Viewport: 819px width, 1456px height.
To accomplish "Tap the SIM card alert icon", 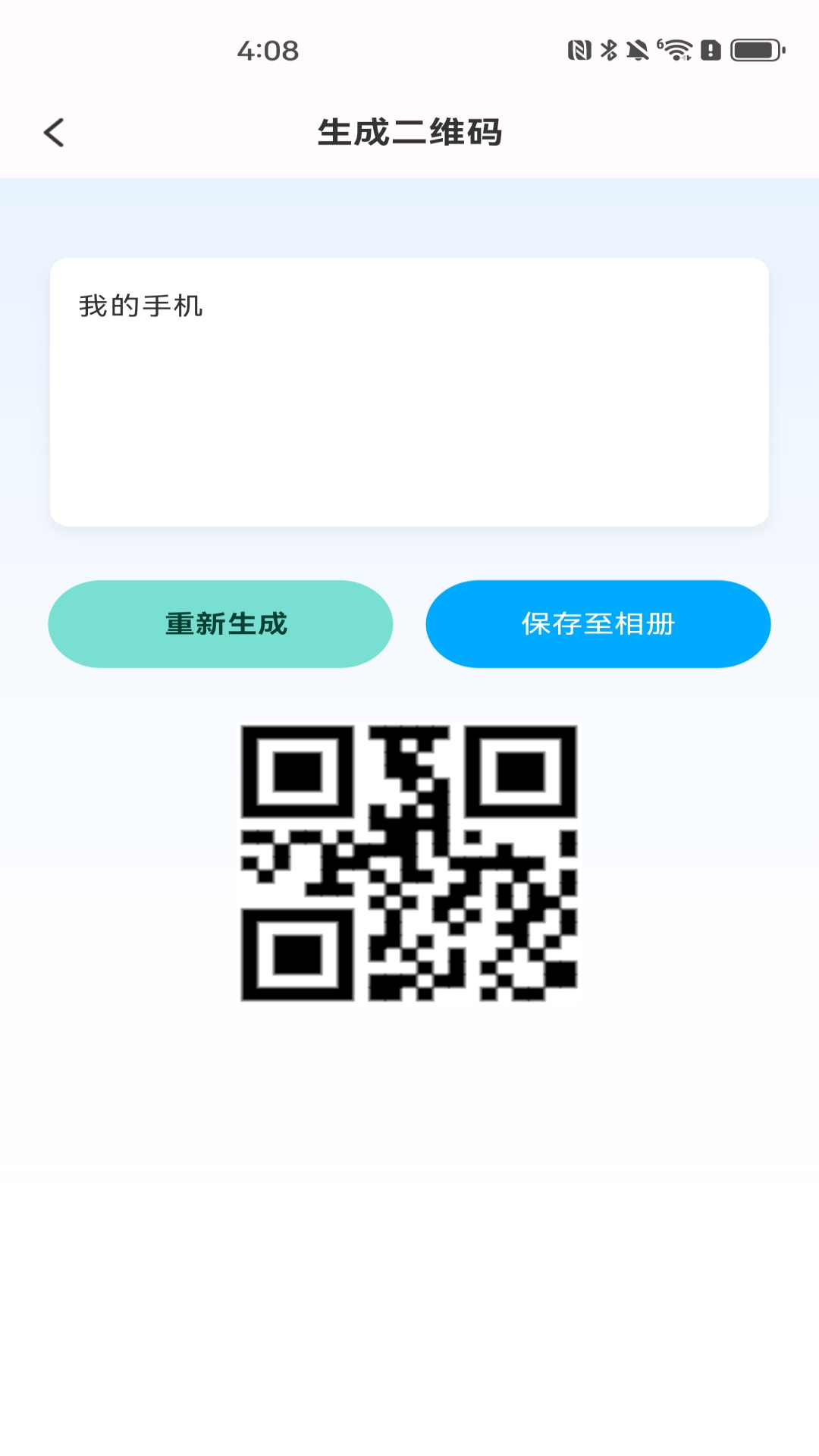I will [x=710, y=49].
